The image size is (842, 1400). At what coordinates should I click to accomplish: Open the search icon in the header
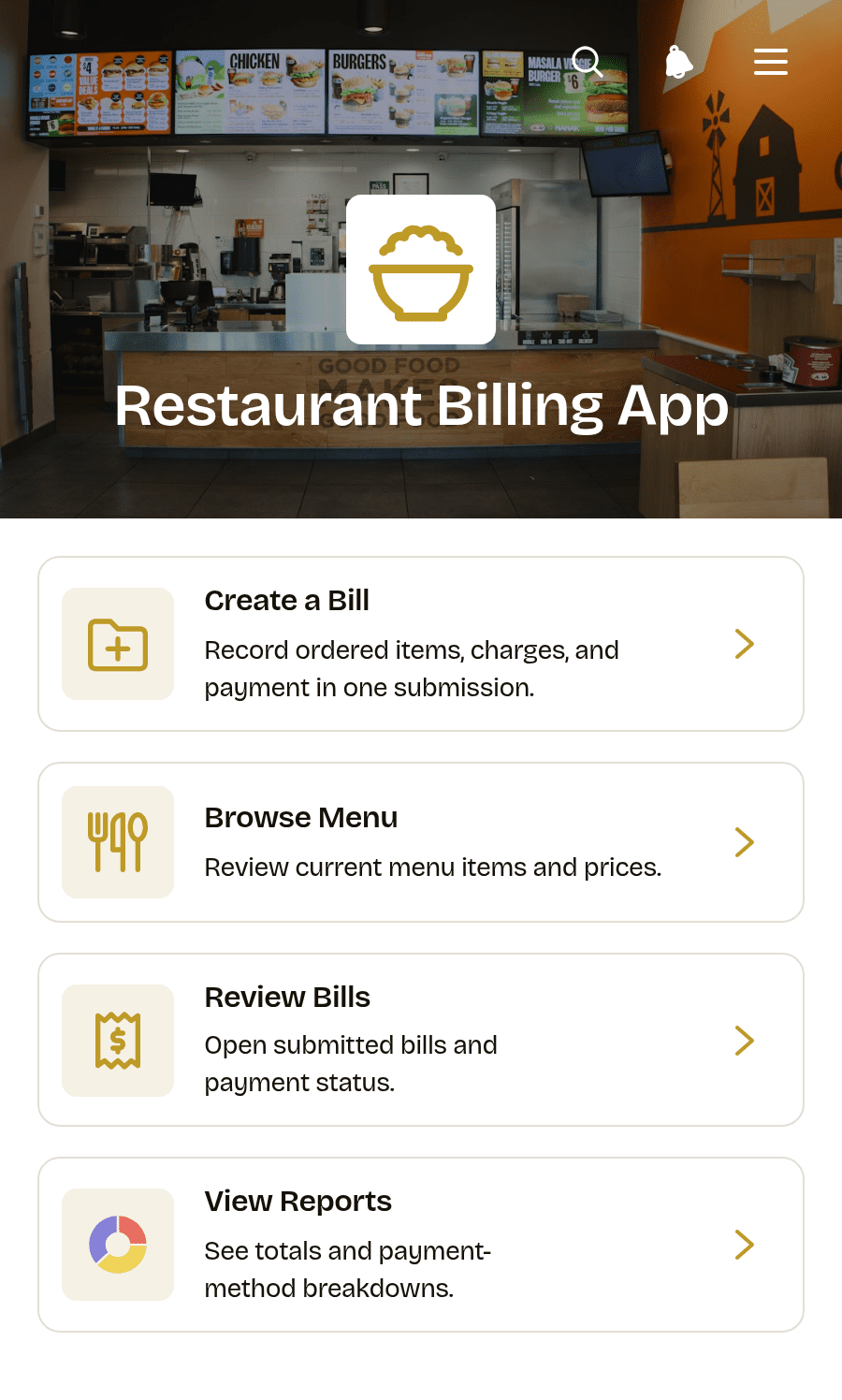click(588, 62)
